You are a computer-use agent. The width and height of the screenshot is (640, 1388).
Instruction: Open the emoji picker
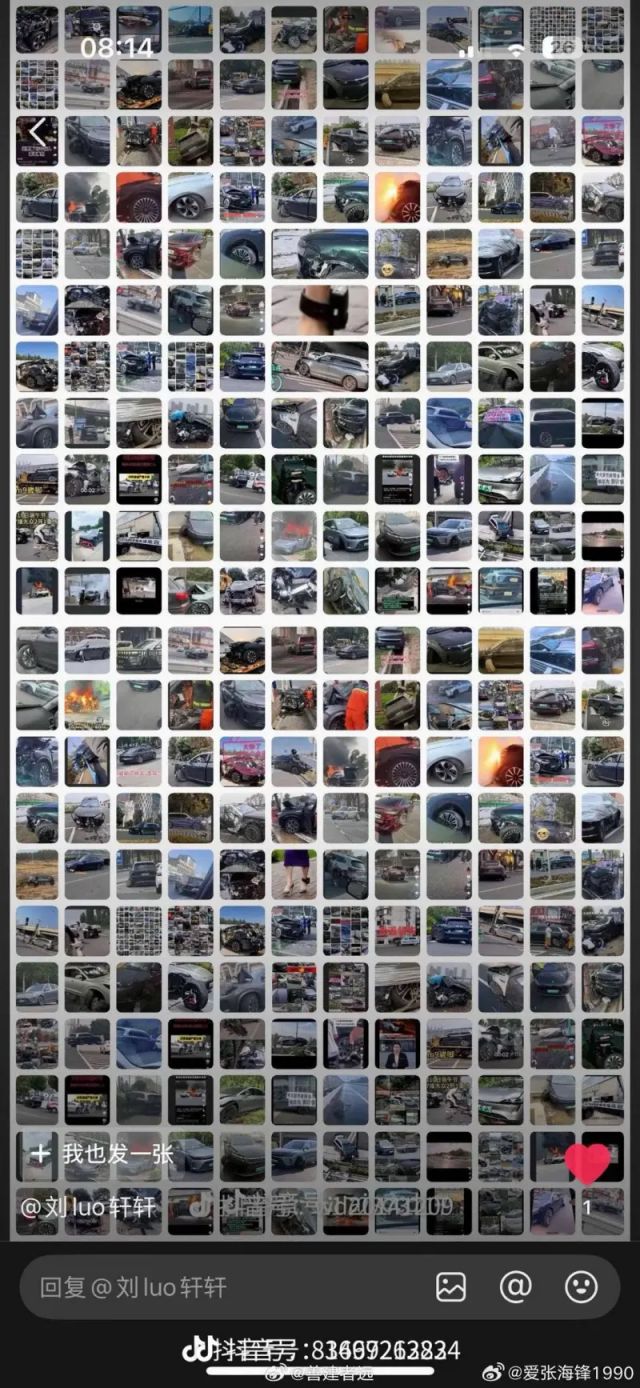click(581, 1287)
